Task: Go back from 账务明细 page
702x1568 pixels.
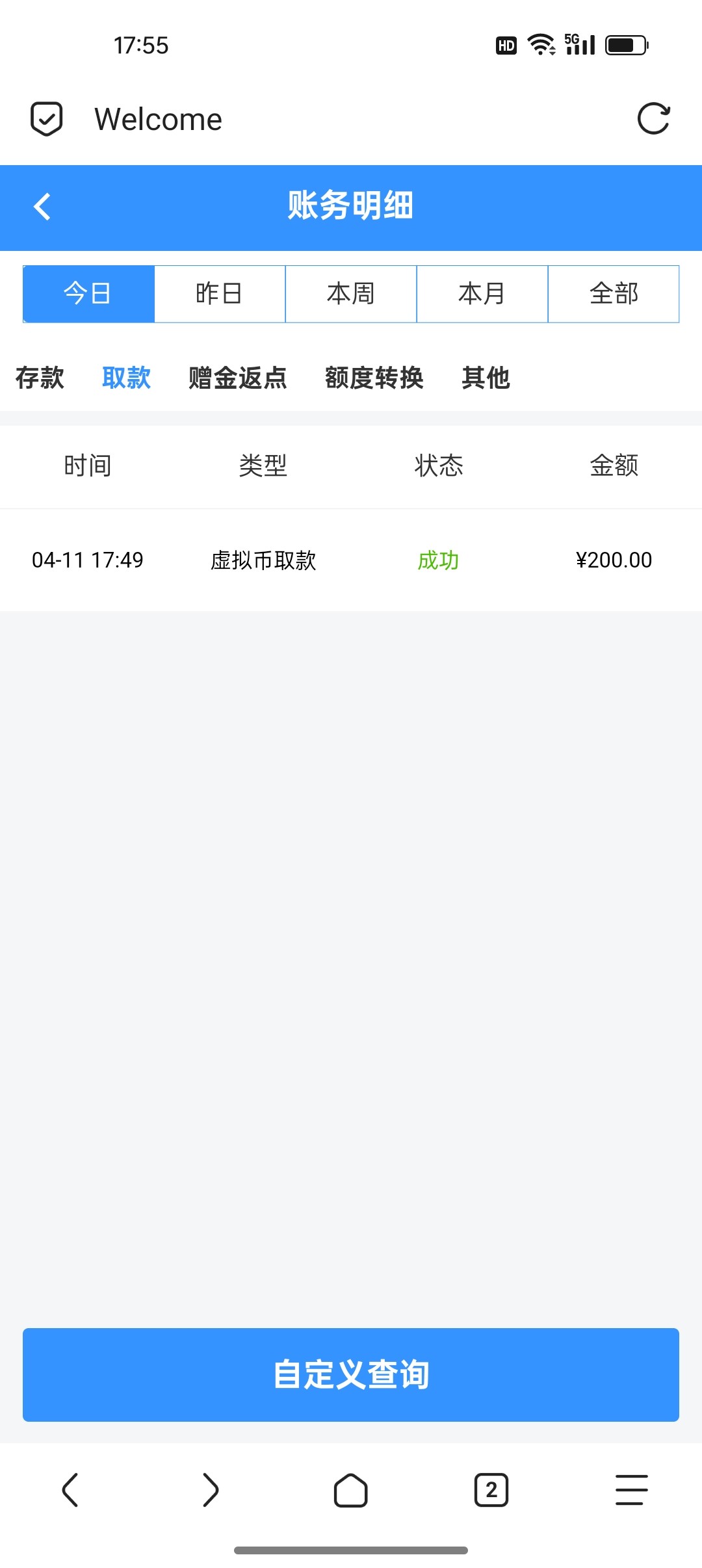Action: tap(43, 207)
